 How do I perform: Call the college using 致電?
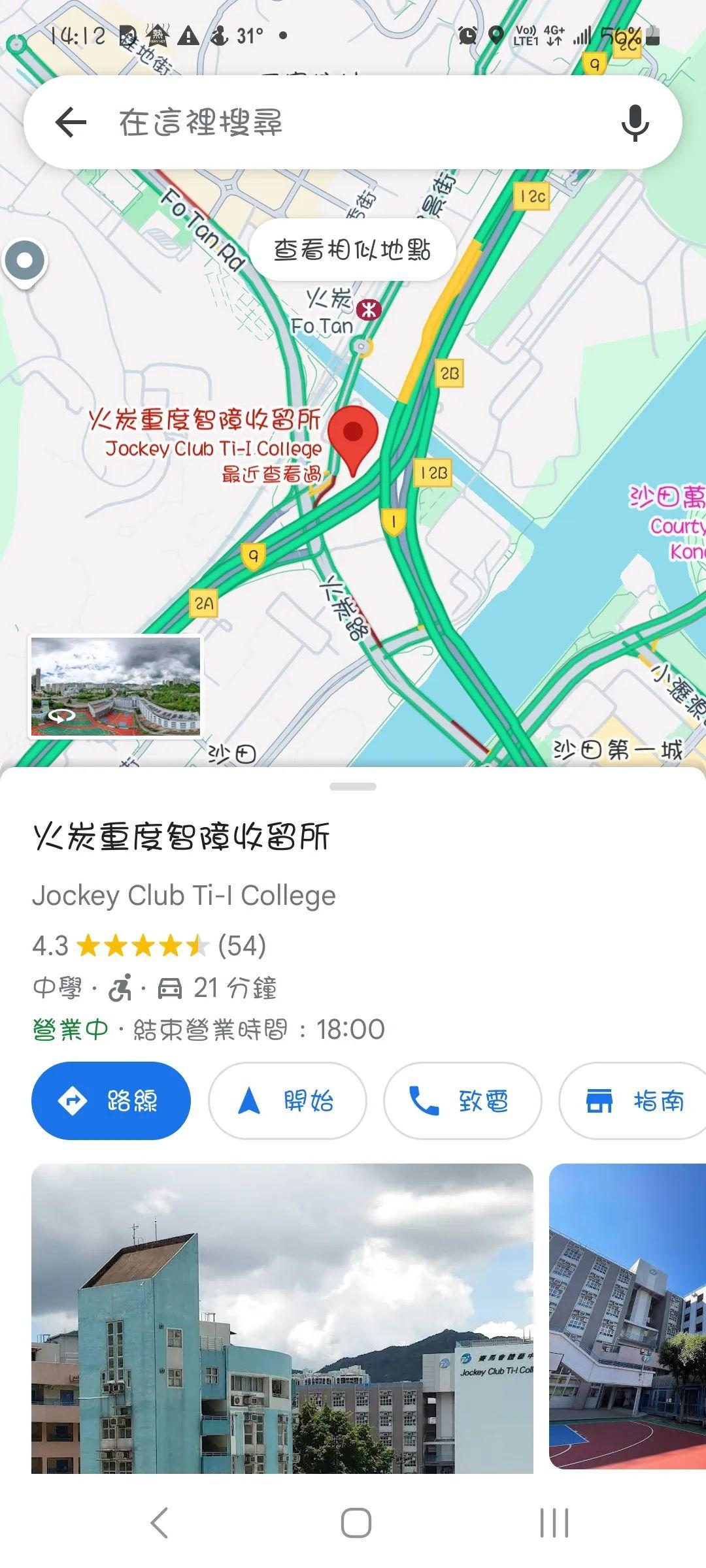(x=462, y=1100)
